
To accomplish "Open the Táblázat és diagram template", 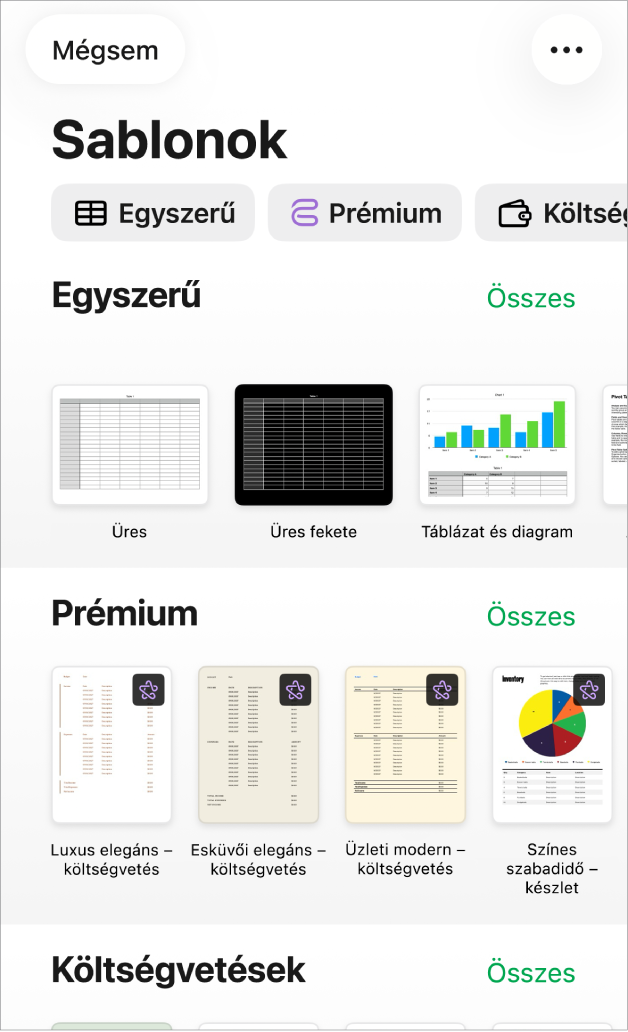I will click(497, 446).
